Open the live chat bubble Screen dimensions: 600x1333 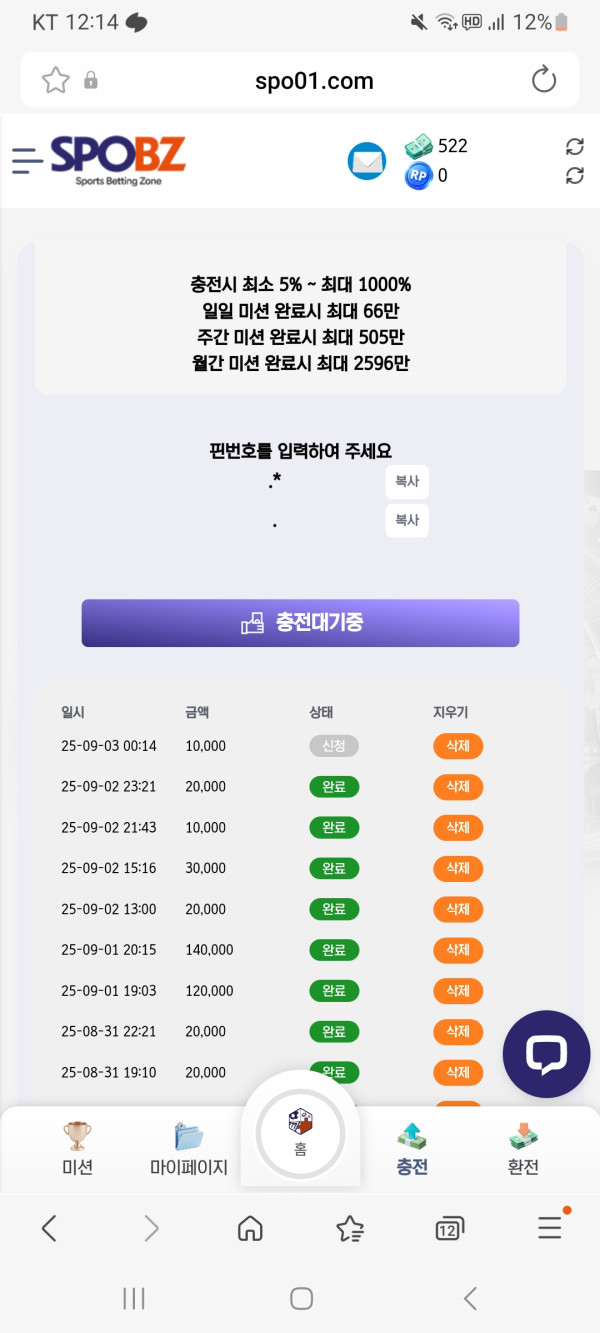(546, 1054)
